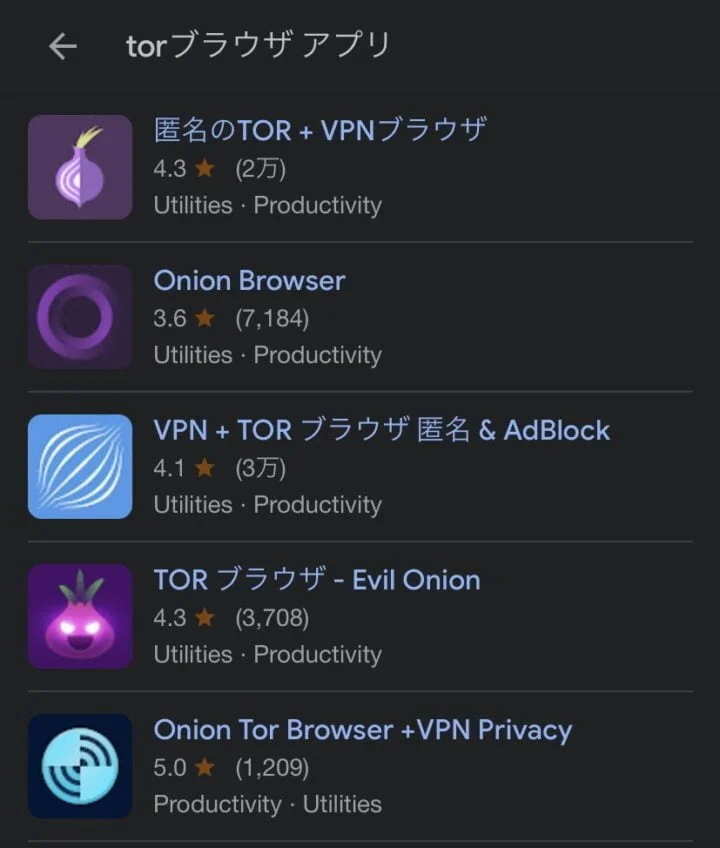The width and height of the screenshot is (720, 848).
Task: Open the Onion Browser app page
Action: [248, 280]
